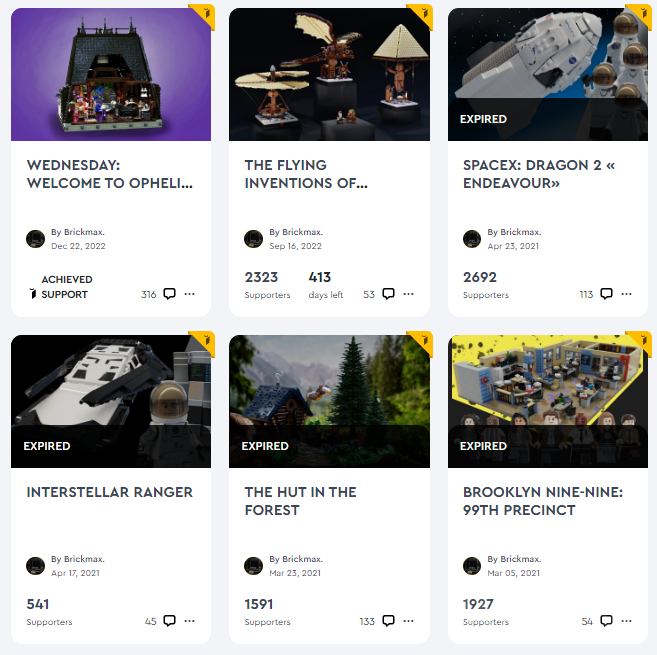Open more options for the Wednesday project
The height and width of the screenshot is (655, 657).
click(189, 294)
